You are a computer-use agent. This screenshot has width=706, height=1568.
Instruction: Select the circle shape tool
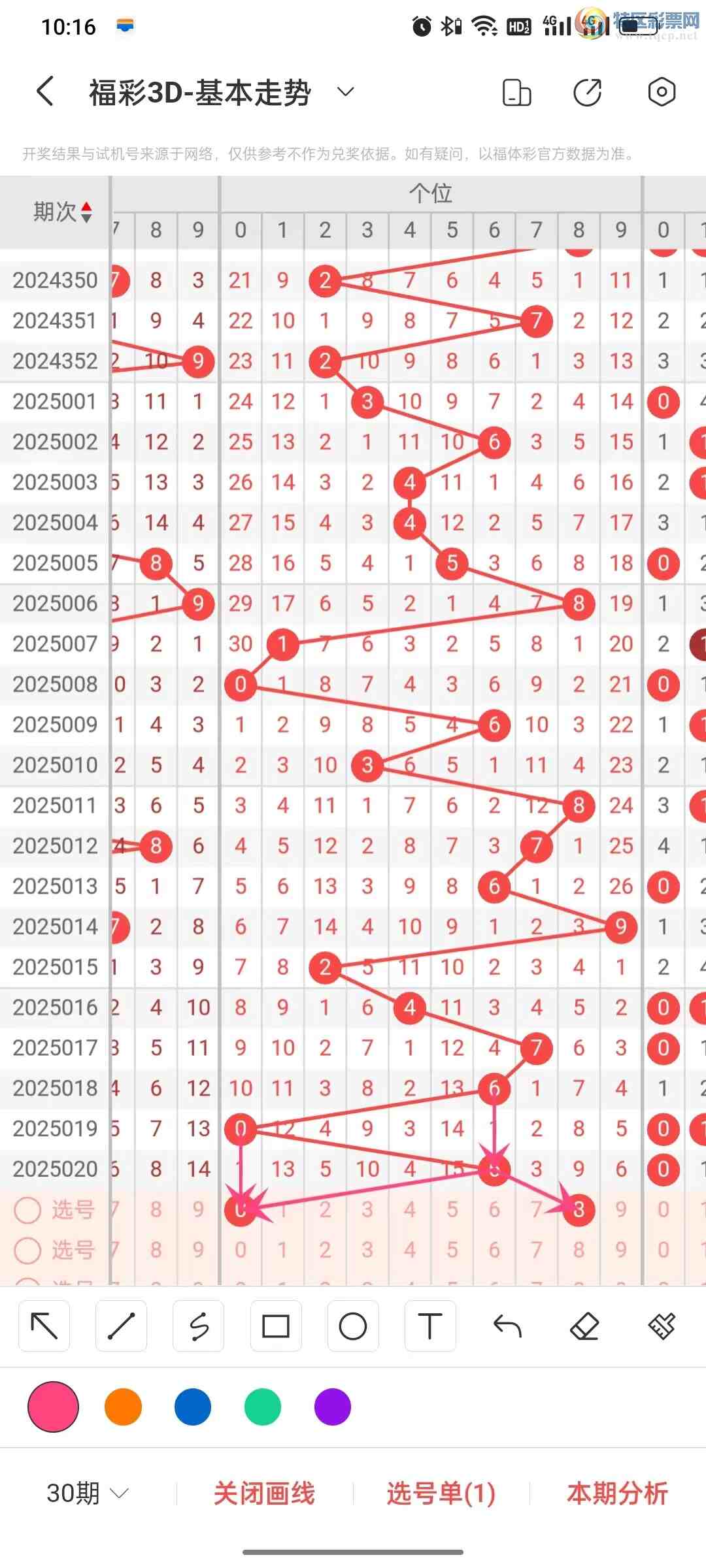coord(353,1326)
